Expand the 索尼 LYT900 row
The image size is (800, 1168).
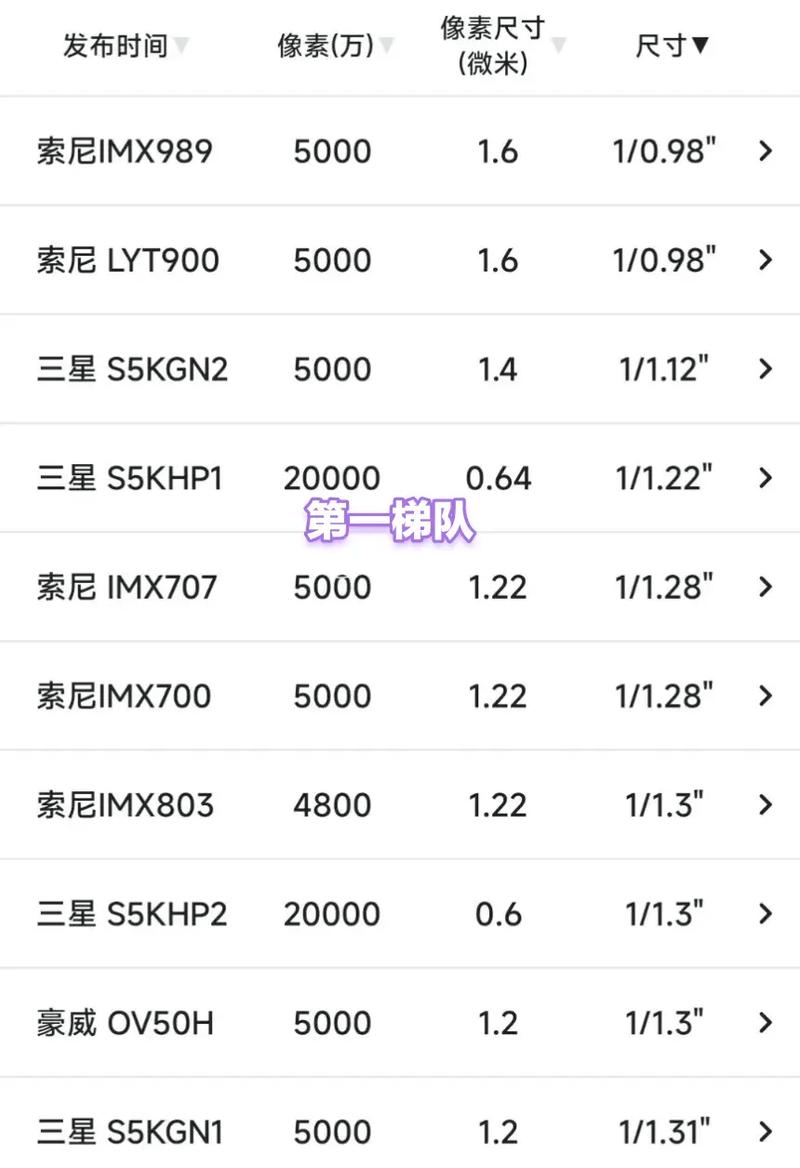click(x=764, y=260)
